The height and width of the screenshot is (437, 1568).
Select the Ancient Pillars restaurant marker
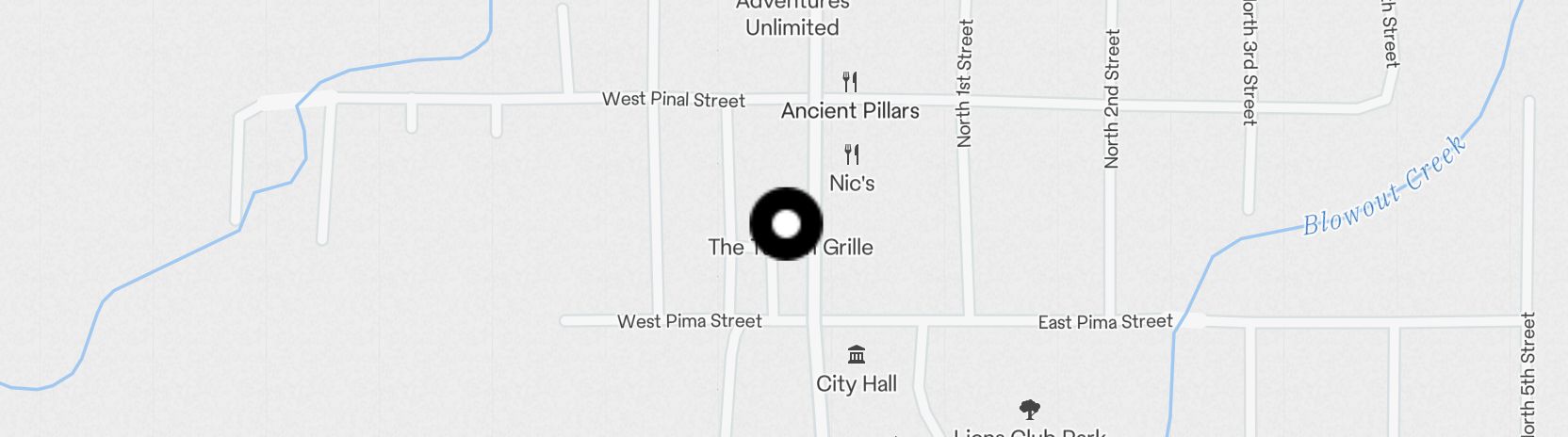(x=850, y=82)
